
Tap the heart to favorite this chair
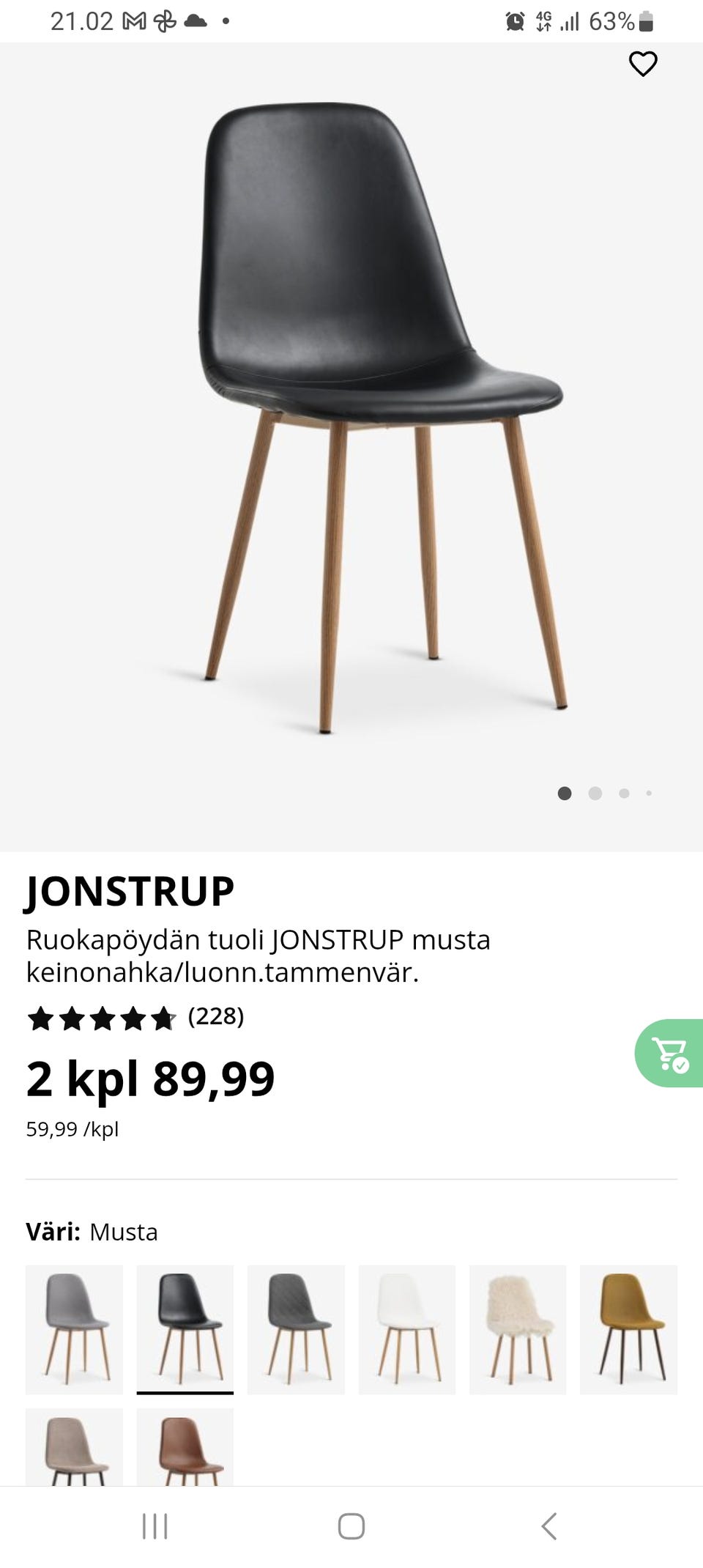pyautogui.click(x=642, y=64)
